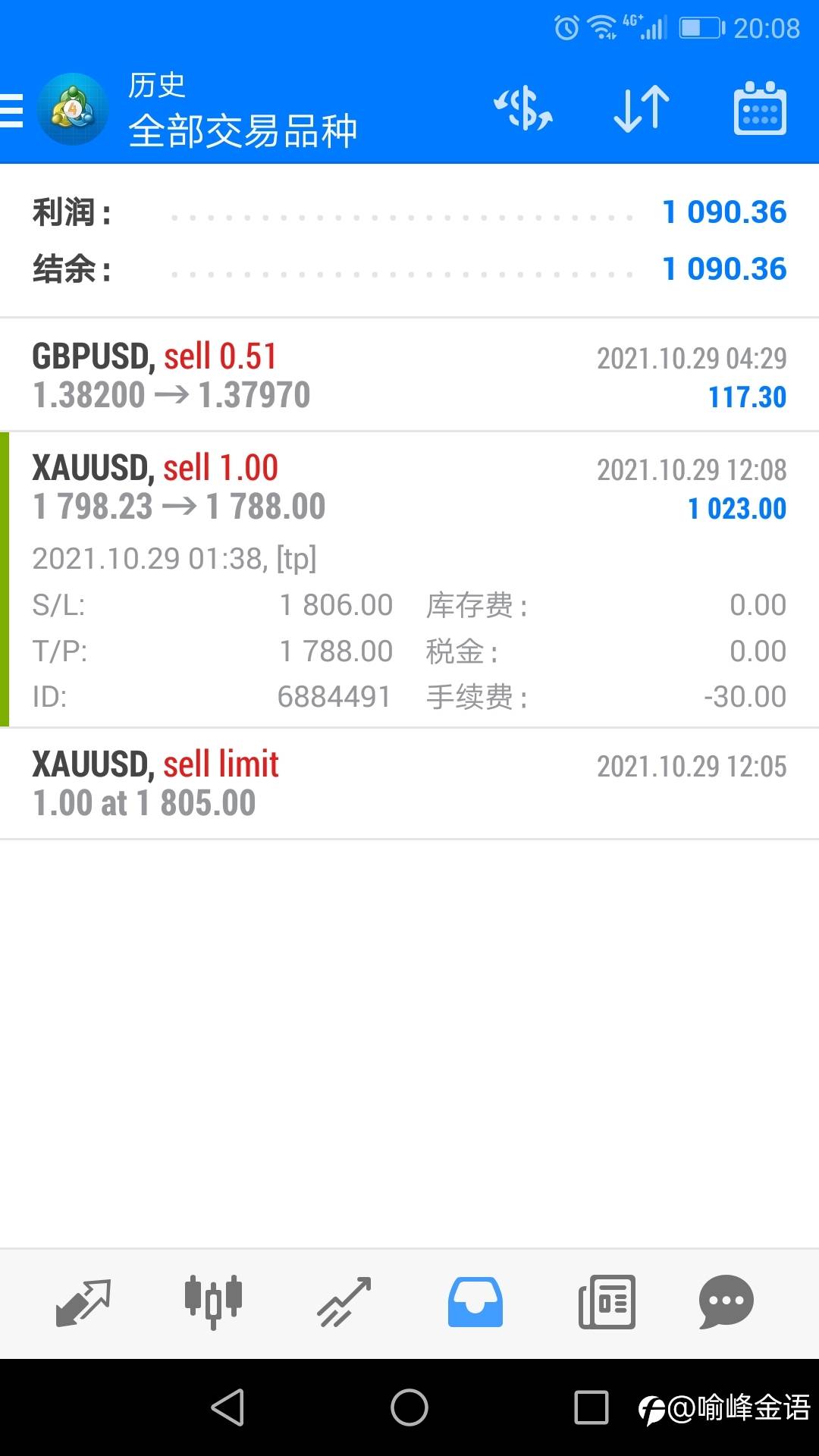Viewport: 819px width, 1456px height.
Task: Expand the XAUUSD sell limit order
Action: (x=409, y=783)
